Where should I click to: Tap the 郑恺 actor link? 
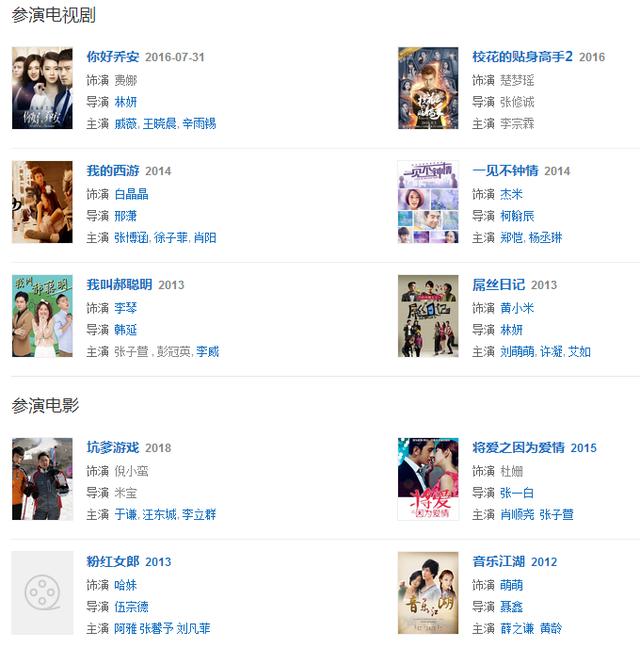click(511, 238)
